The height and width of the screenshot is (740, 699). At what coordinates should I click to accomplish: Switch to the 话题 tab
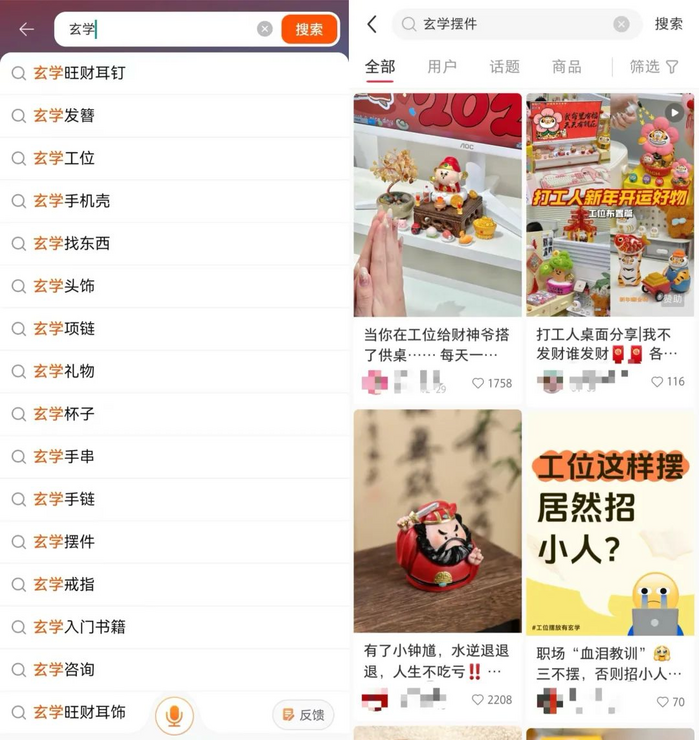pos(504,67)
